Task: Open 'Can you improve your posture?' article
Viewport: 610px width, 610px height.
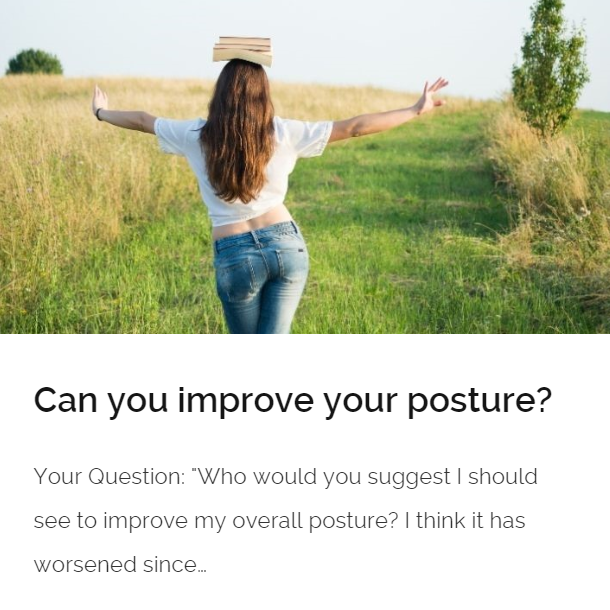Action: tap(292, 400)
